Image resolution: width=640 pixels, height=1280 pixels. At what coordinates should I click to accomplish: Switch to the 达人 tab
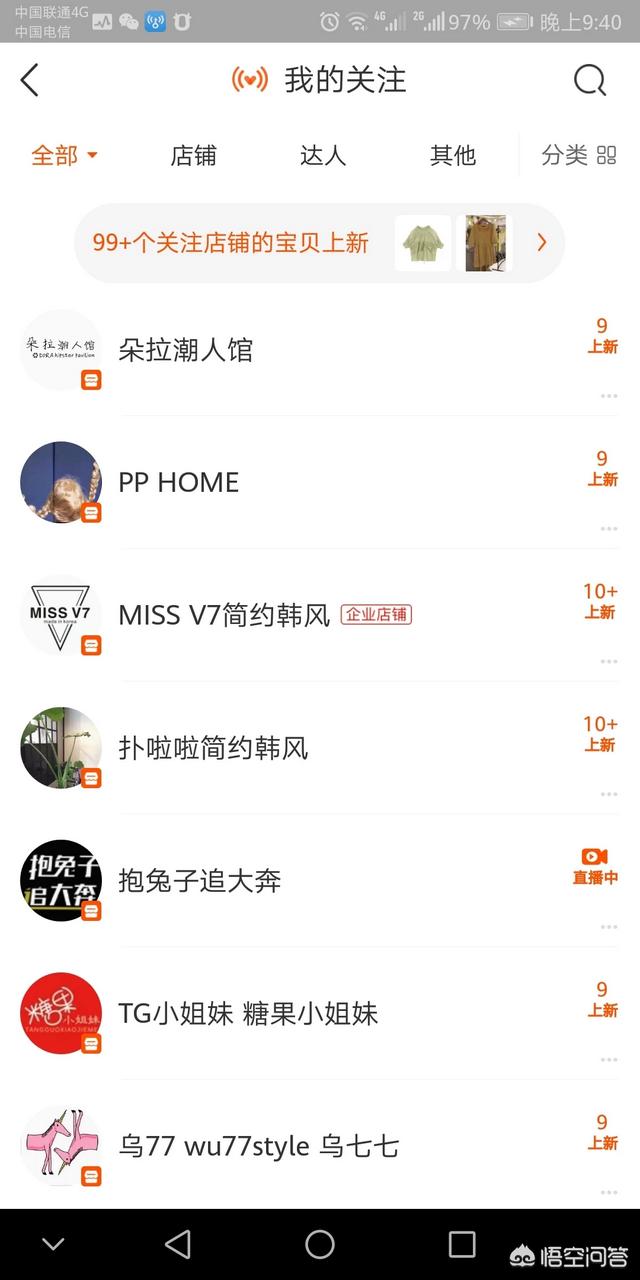tap(323, 155)
